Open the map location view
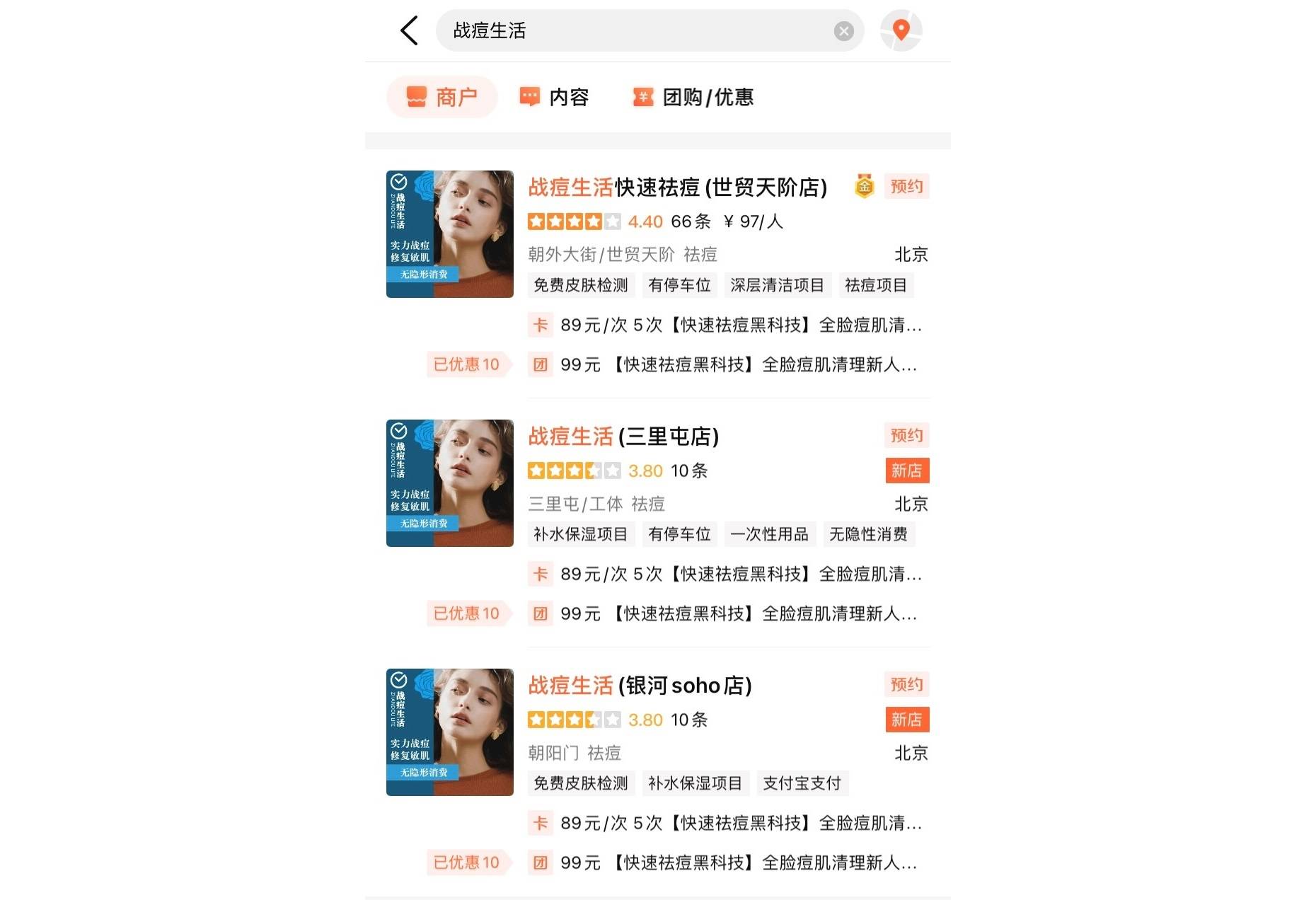This screenshot has width=1316, height=900. pyautogui.click(x=901, y=30)
